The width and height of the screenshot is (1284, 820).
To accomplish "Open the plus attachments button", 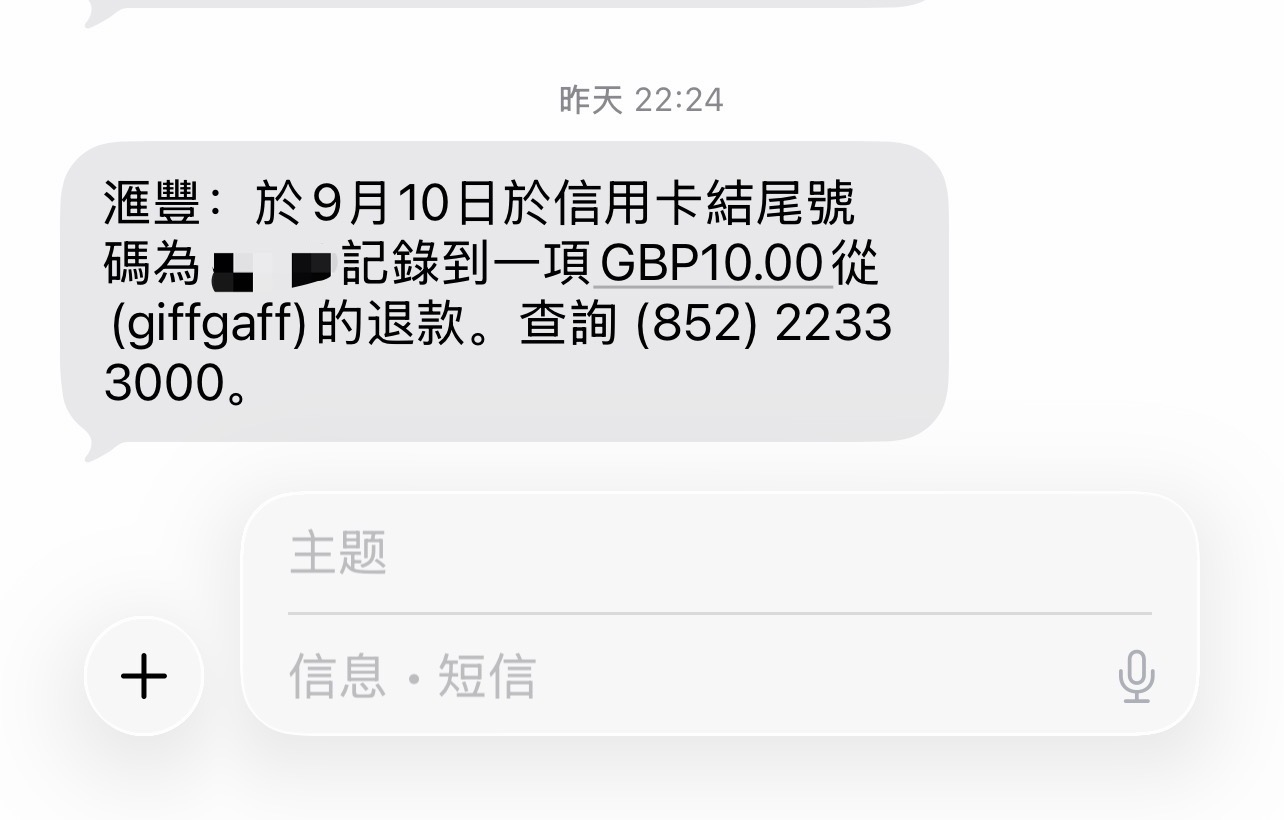I will tap(144, 677).
